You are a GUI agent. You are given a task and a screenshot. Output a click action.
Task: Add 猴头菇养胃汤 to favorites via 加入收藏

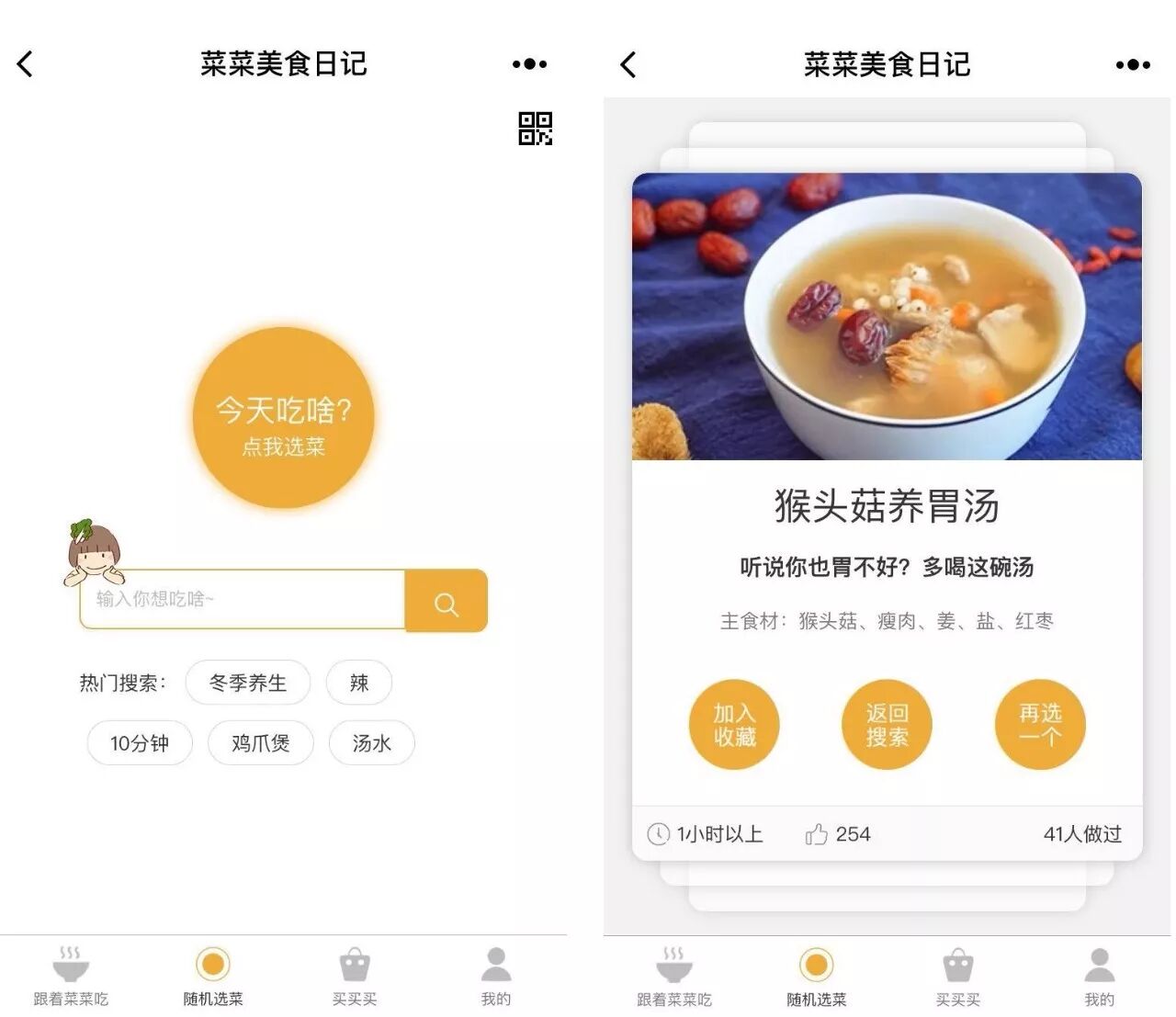[734, 724]
